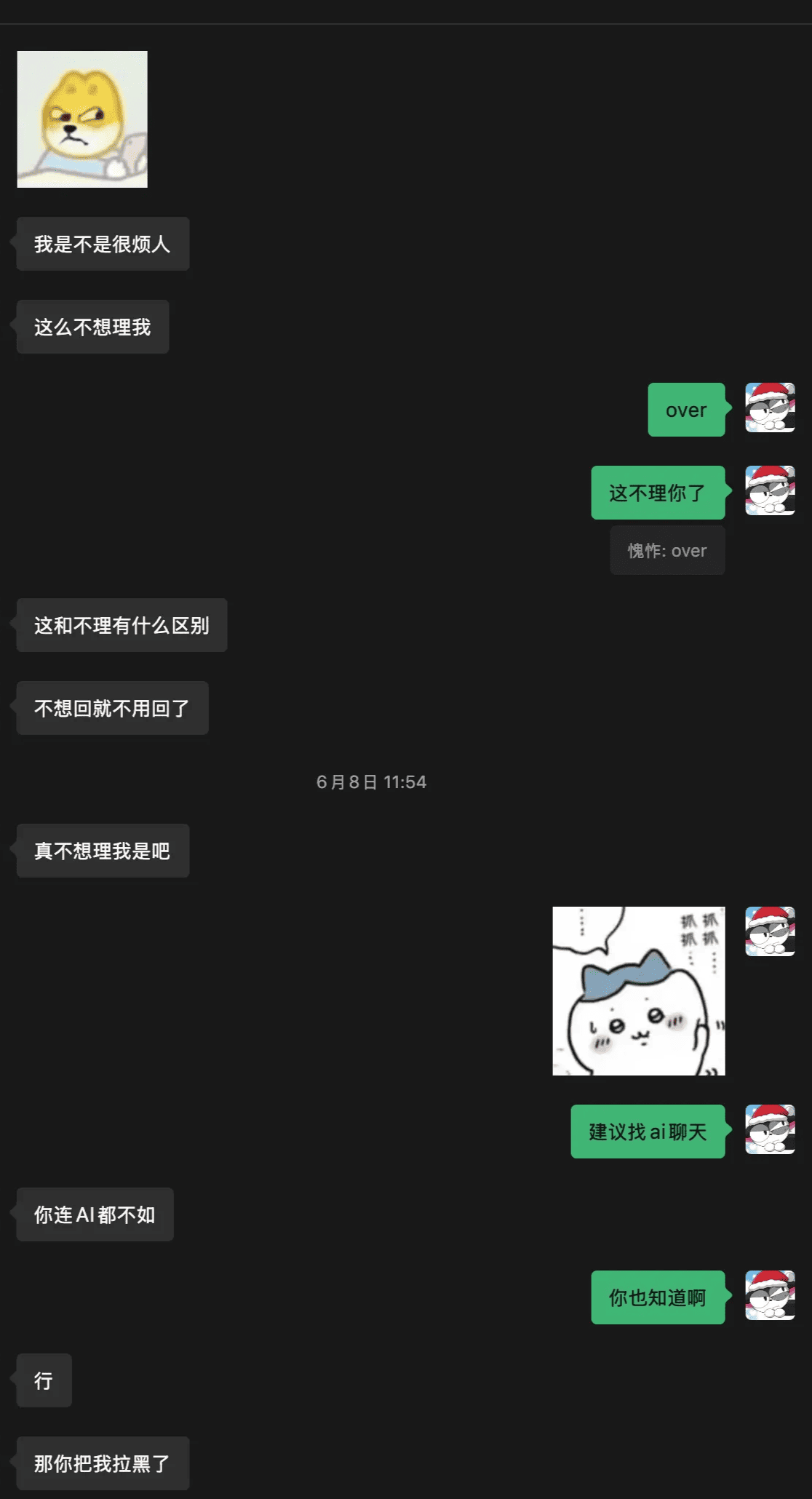Image resolution: width=812 pixels, height=1499 pixels.
Task: Open the avatar next to "这不理你了"
Action: [x=770, y=491]
